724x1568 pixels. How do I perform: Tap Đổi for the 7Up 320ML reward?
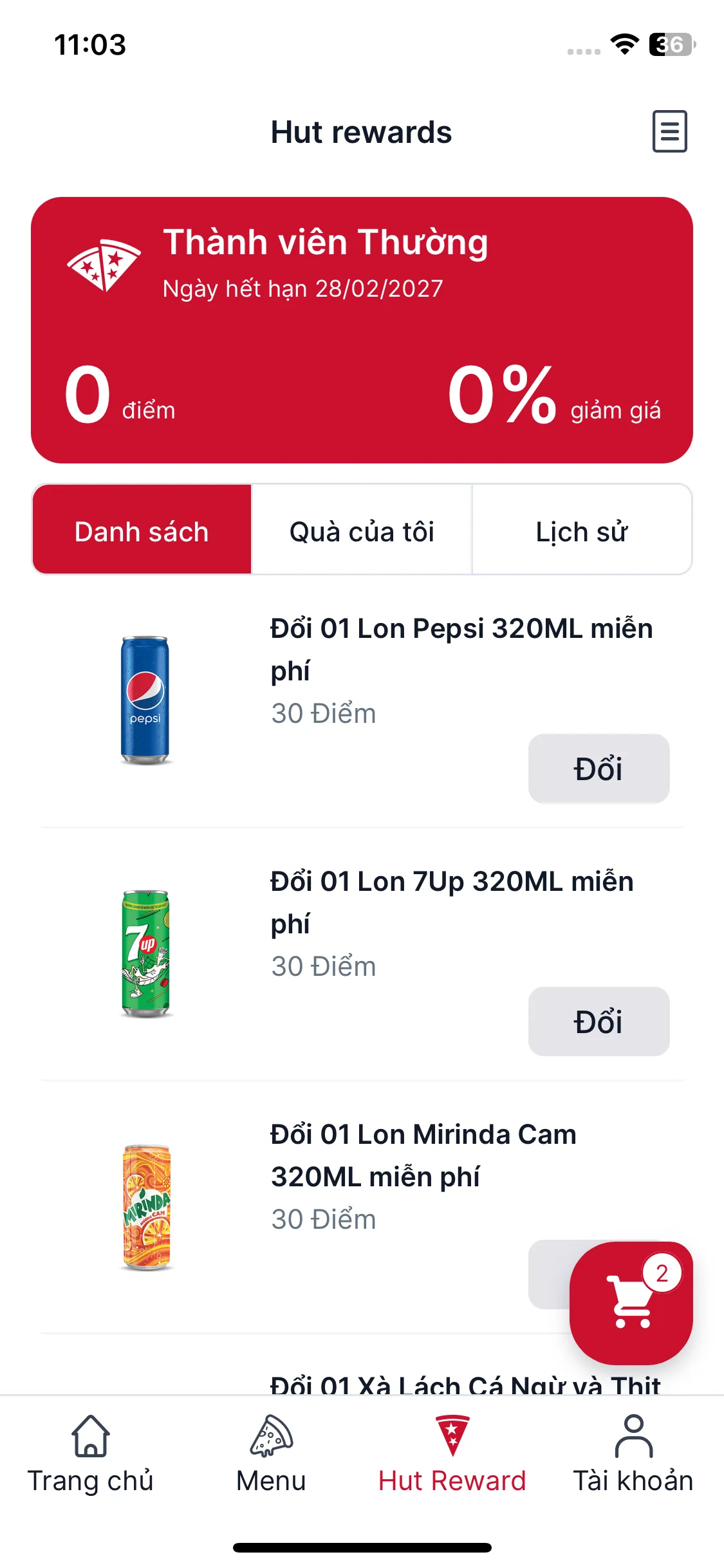(x=599, y=1022)
